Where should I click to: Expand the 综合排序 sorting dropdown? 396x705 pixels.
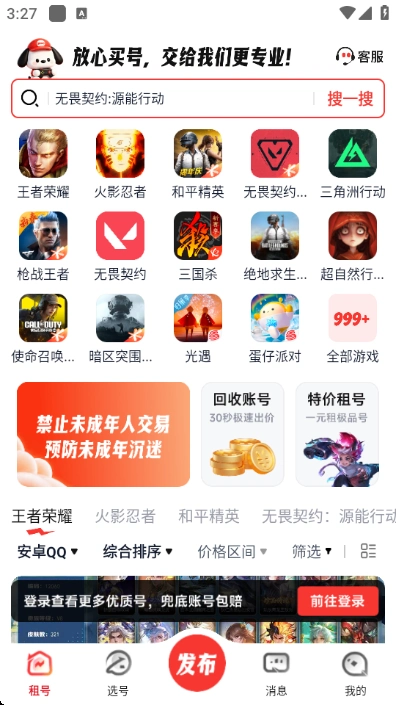[x=138, y=551]
